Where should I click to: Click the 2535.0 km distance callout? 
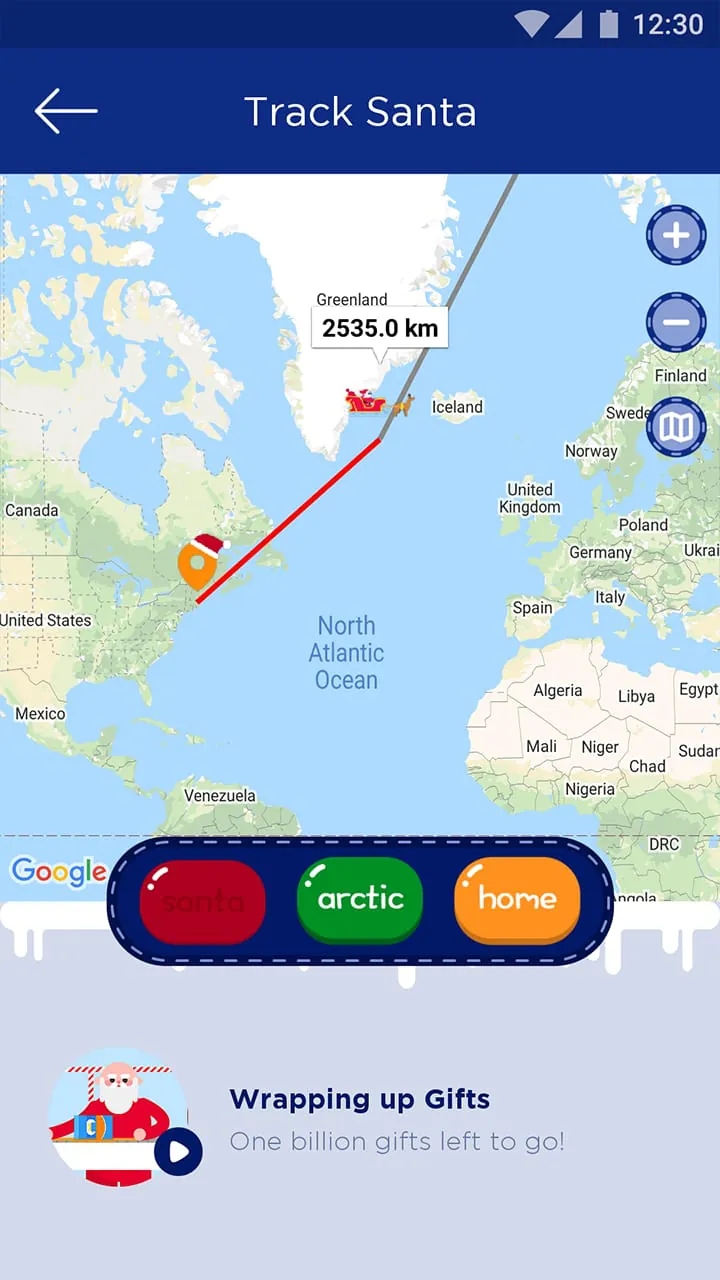pos(379,328)
